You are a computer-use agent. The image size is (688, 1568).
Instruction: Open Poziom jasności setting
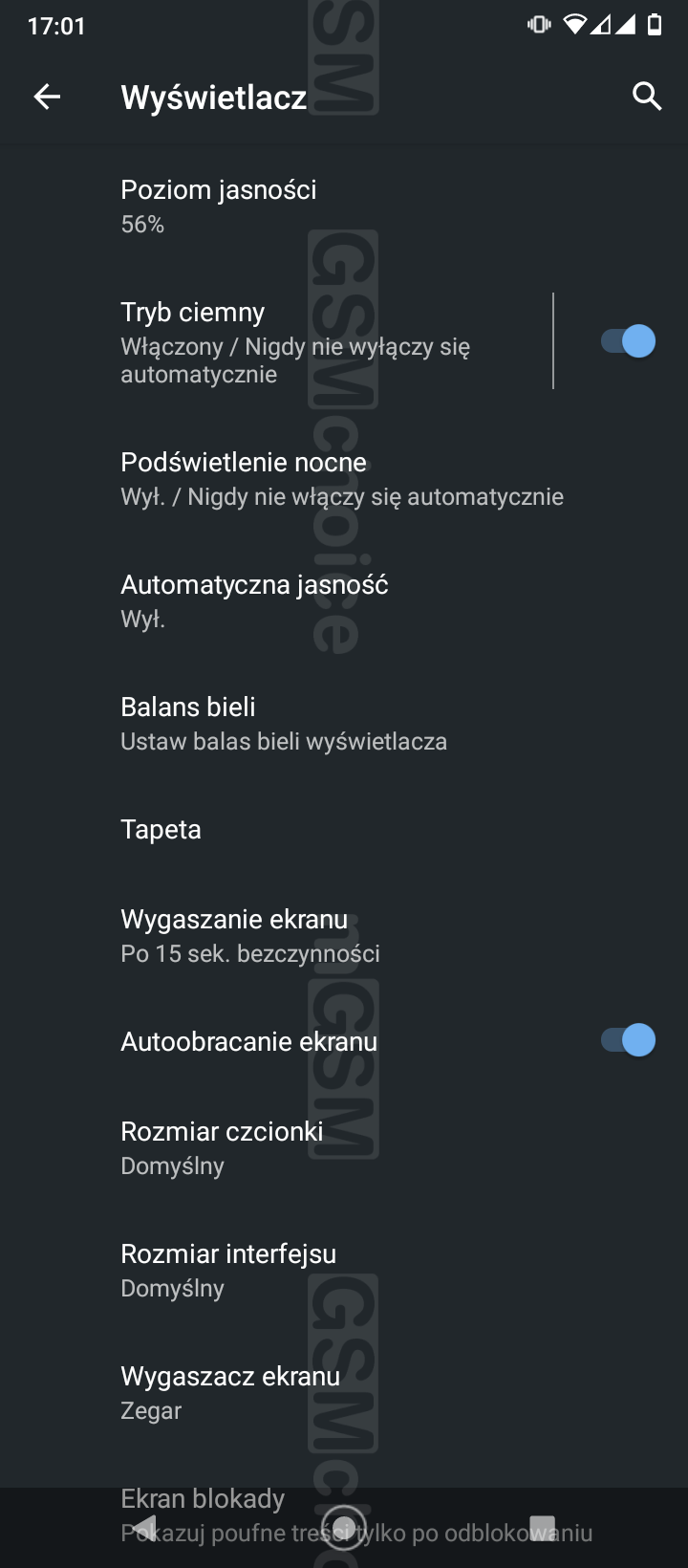(219, 206)
